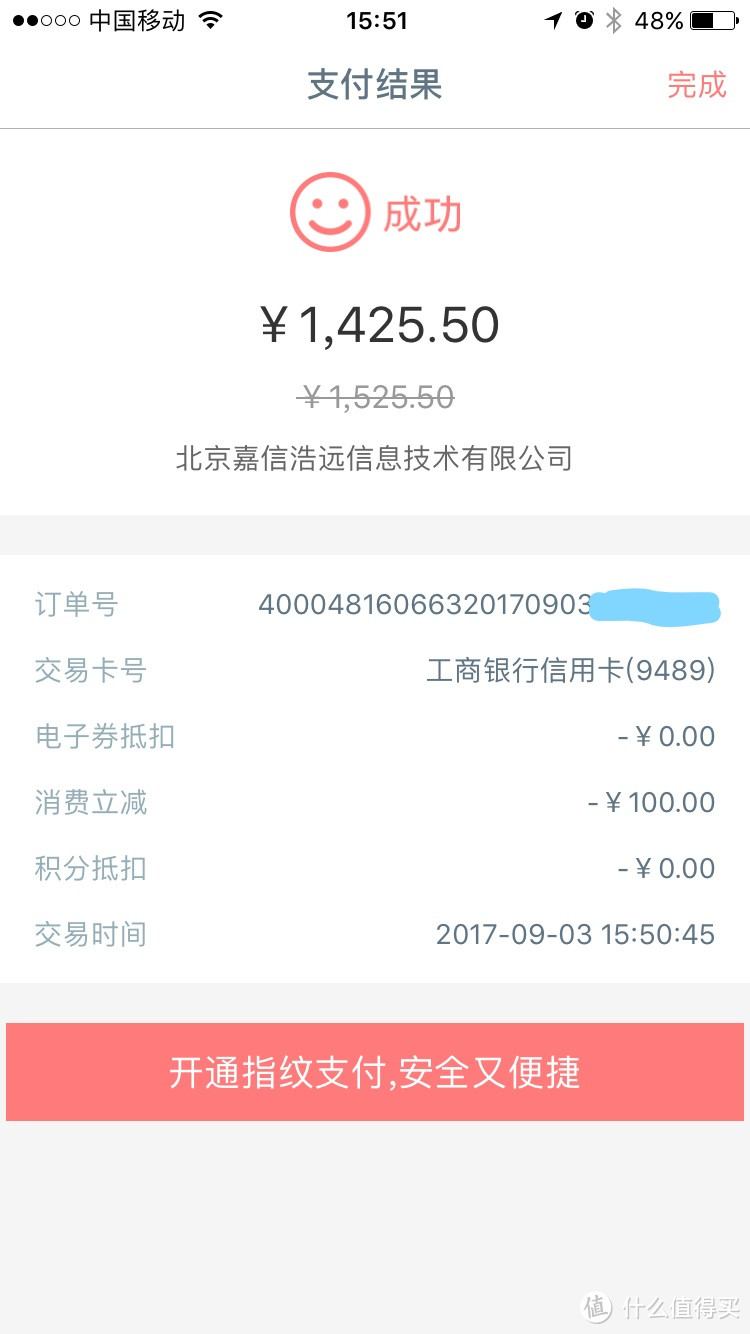
Task: Tap 完成 to finish payment
Action: click(698, 87)
